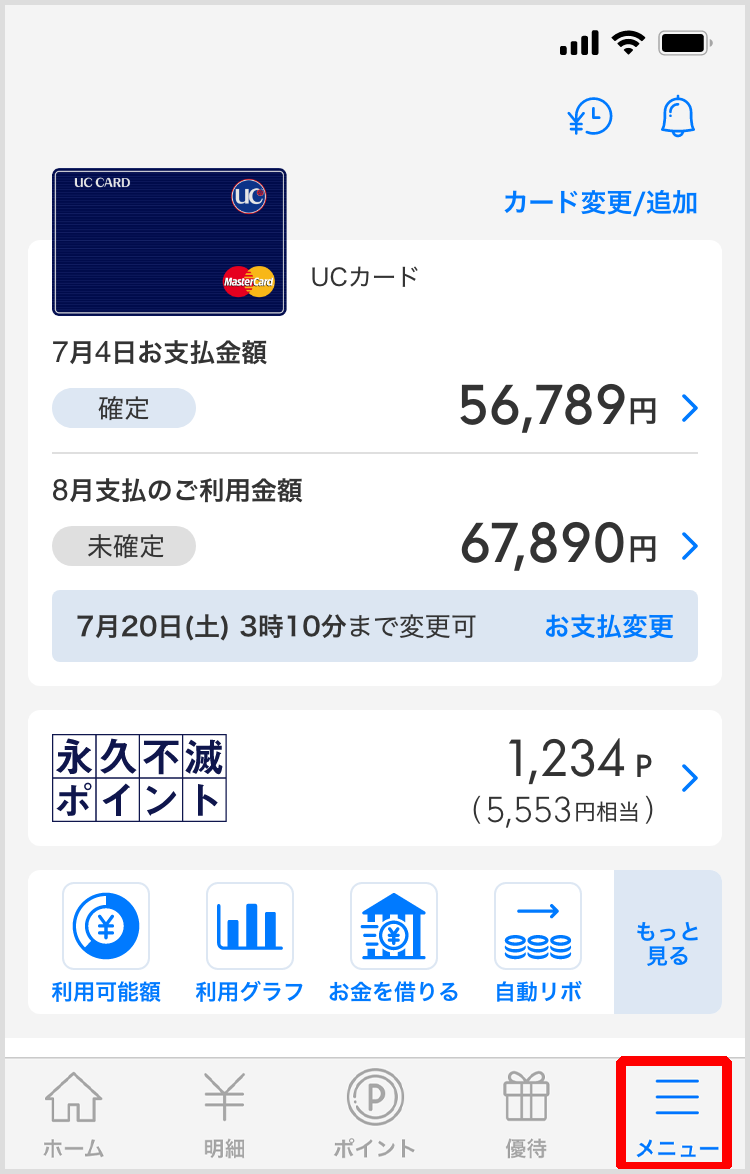
Task: Open the notifications bell
Action: (678, 118)
